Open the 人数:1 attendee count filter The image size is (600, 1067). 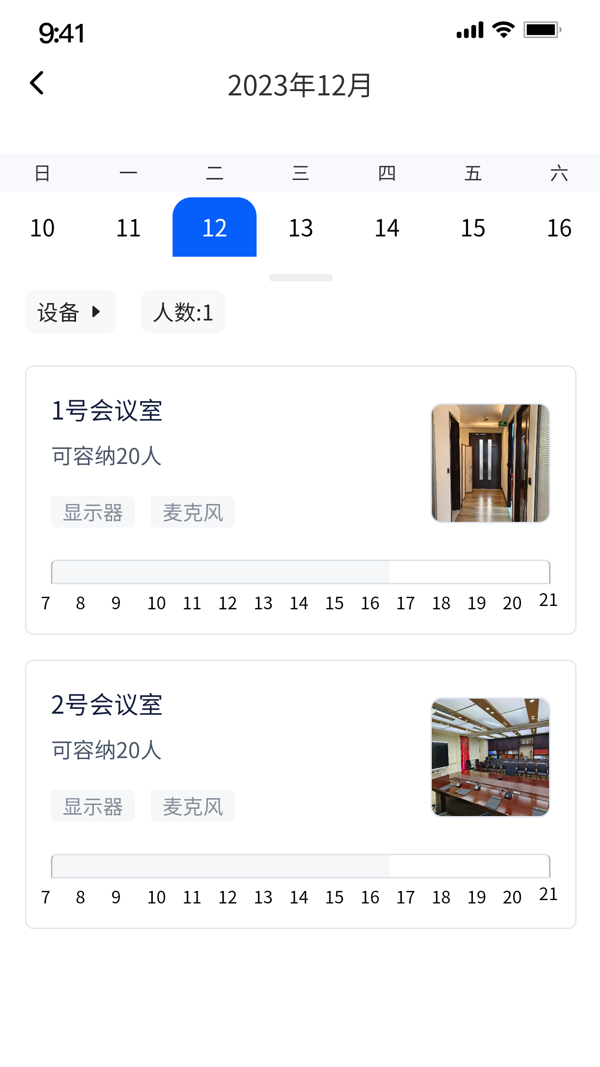coord(183,312)
